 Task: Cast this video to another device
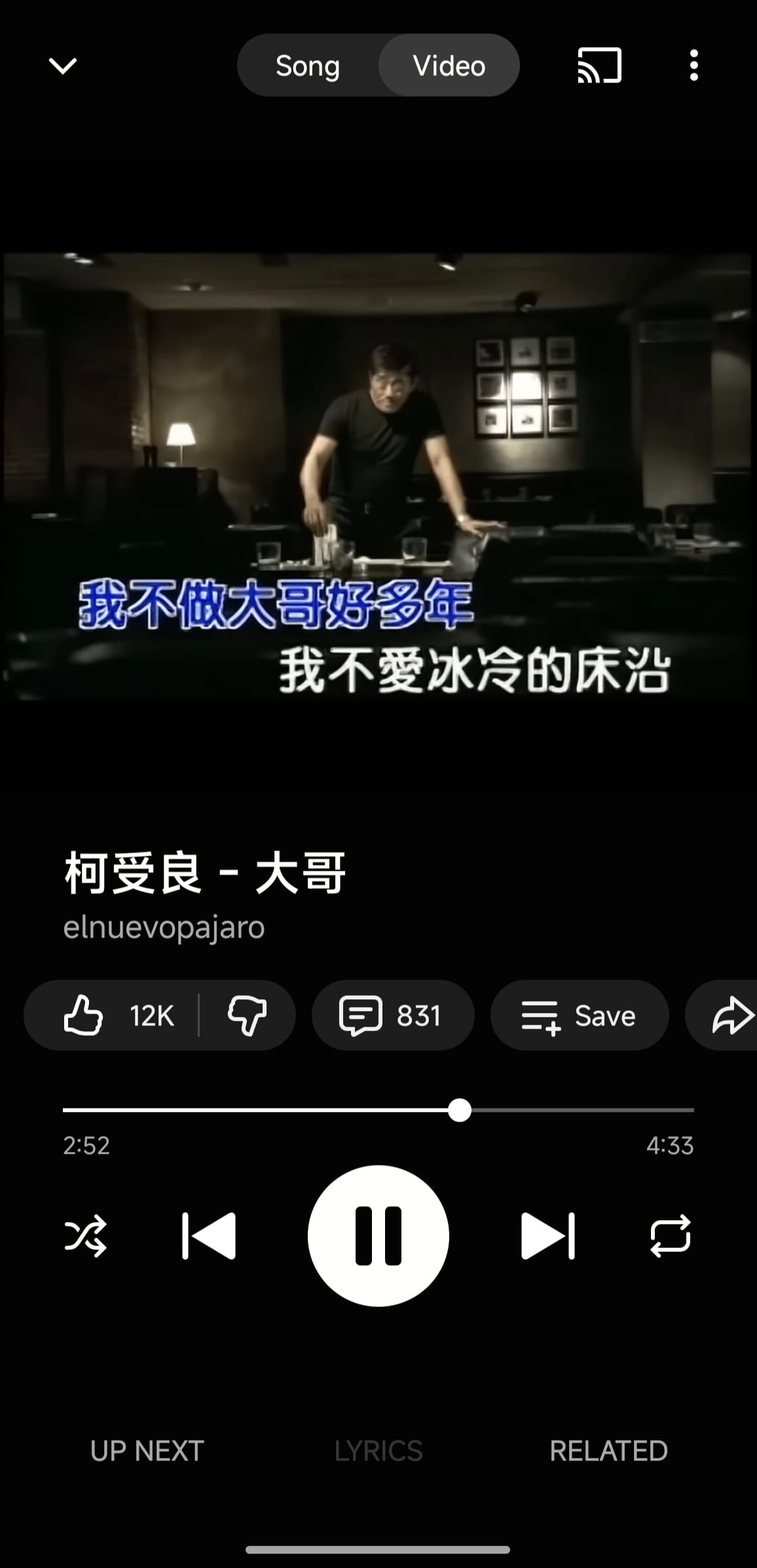click(x=599, y=66)
